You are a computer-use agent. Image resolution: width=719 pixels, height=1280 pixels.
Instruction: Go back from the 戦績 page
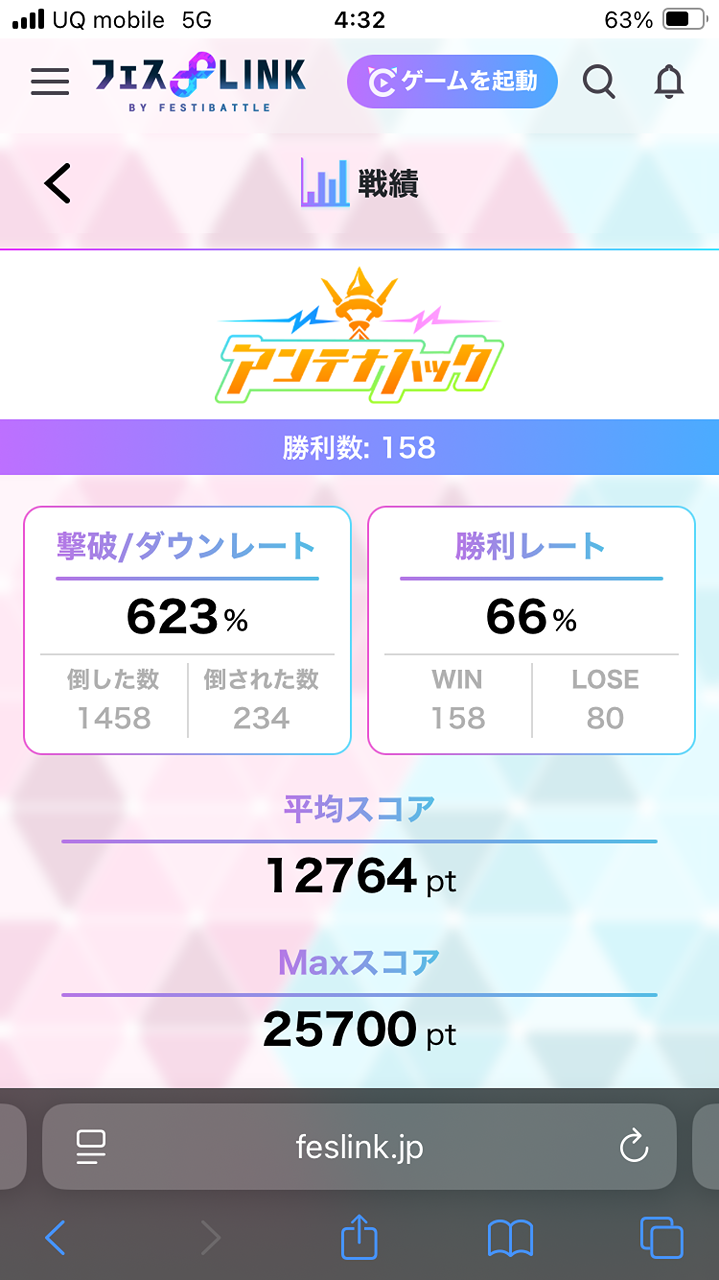pos(58,184)
